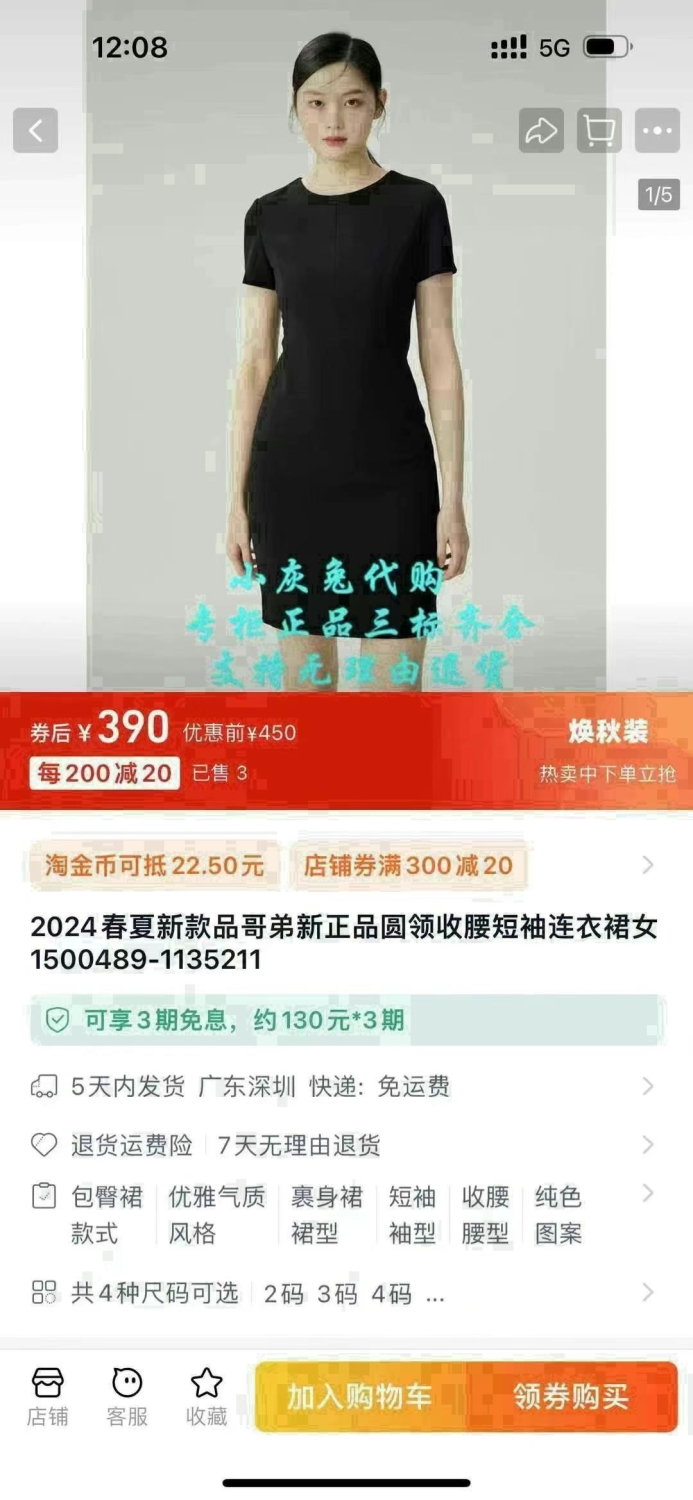Expand the product attributes row with 包臀裙
Viewport: 693px width, 1500px height.
(x=345, y=1215)
